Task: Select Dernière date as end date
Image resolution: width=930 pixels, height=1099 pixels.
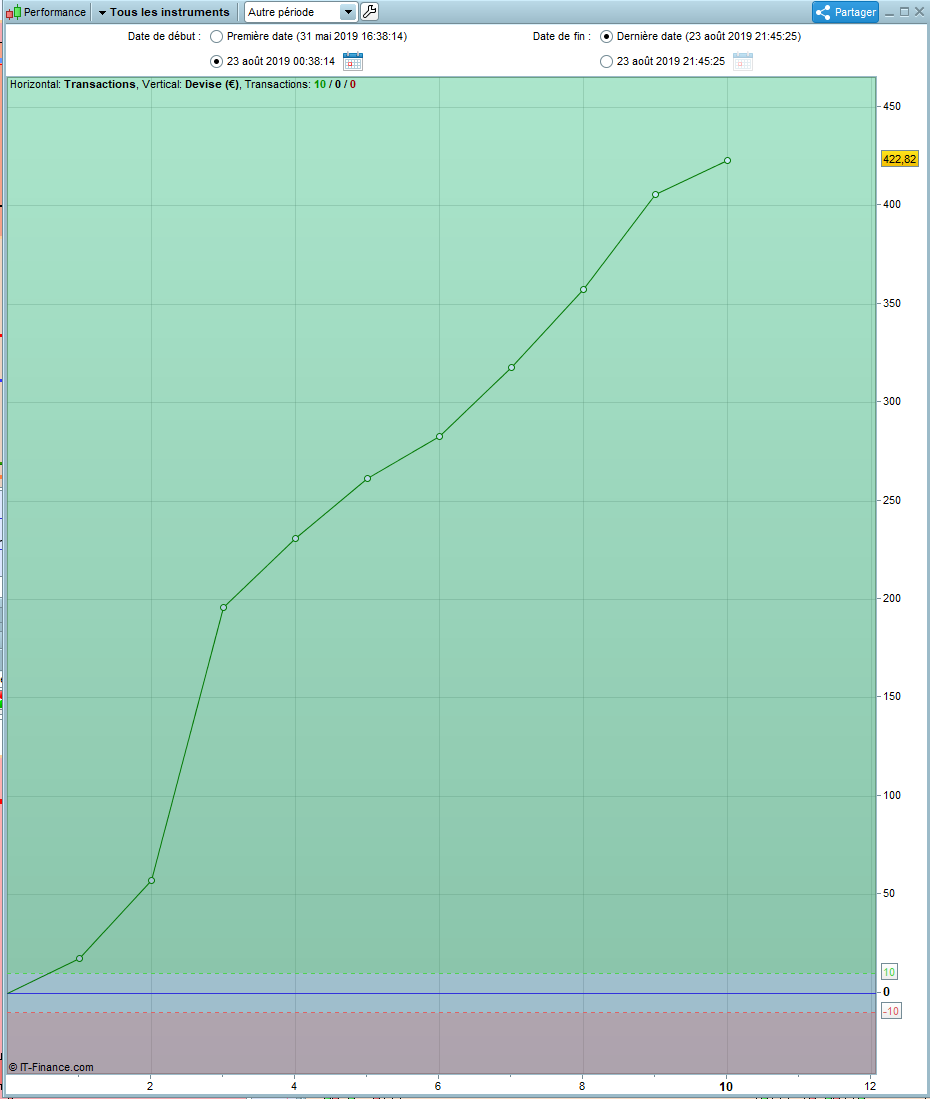Action: click(606, 36)
